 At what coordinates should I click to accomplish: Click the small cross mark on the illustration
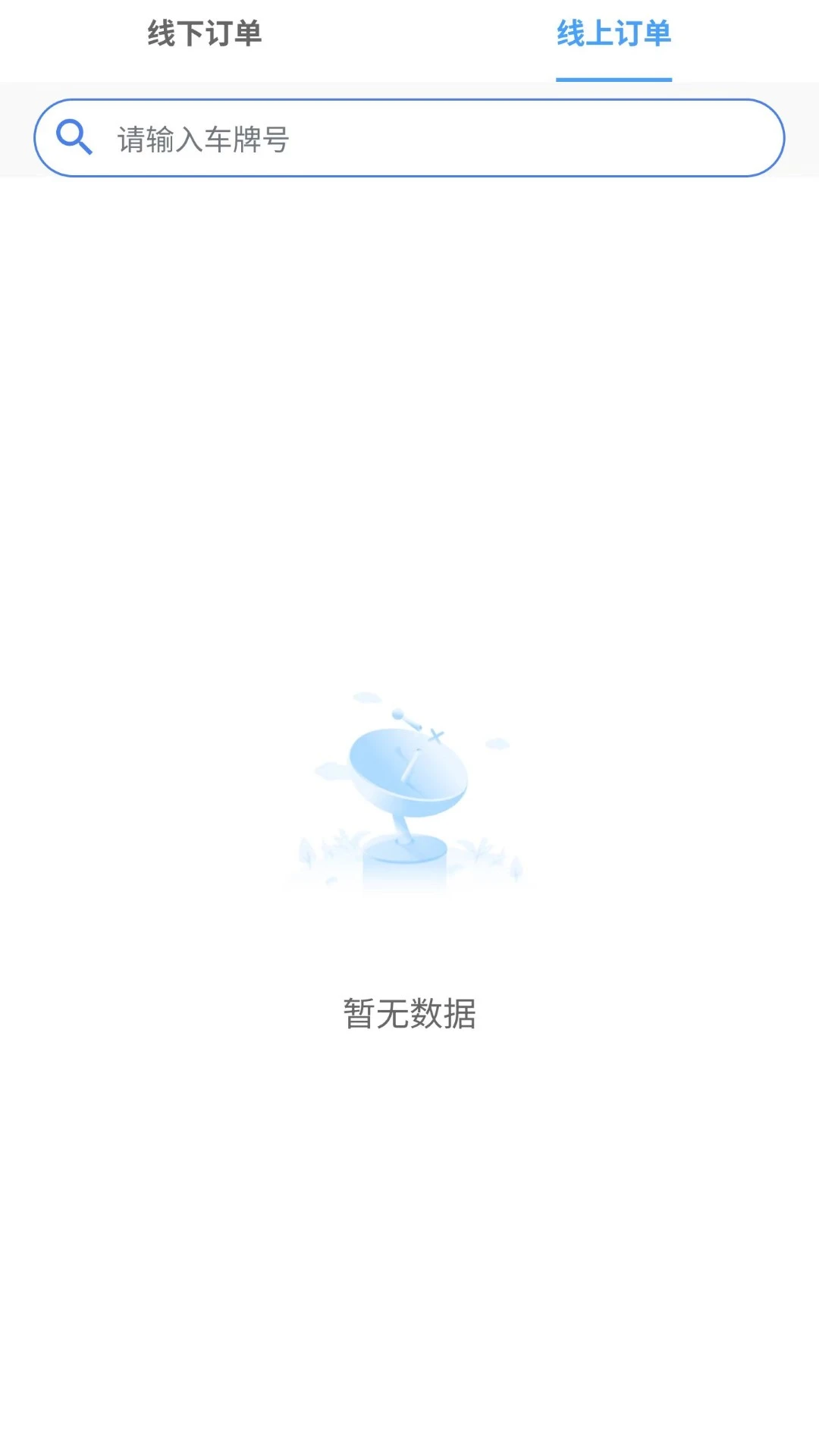coord(436,734)
